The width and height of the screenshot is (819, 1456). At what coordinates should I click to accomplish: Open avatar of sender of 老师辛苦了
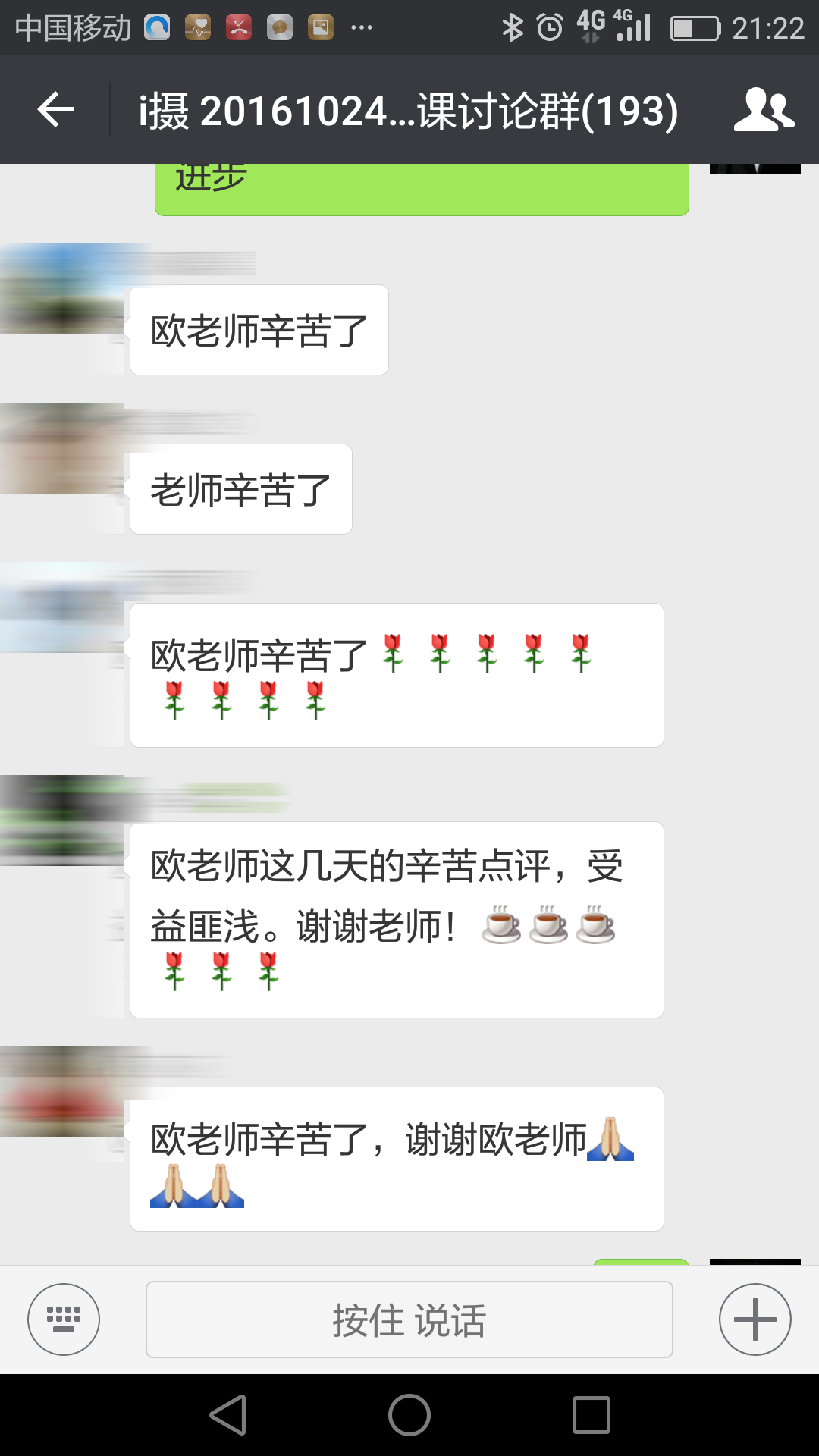(62, 449)
